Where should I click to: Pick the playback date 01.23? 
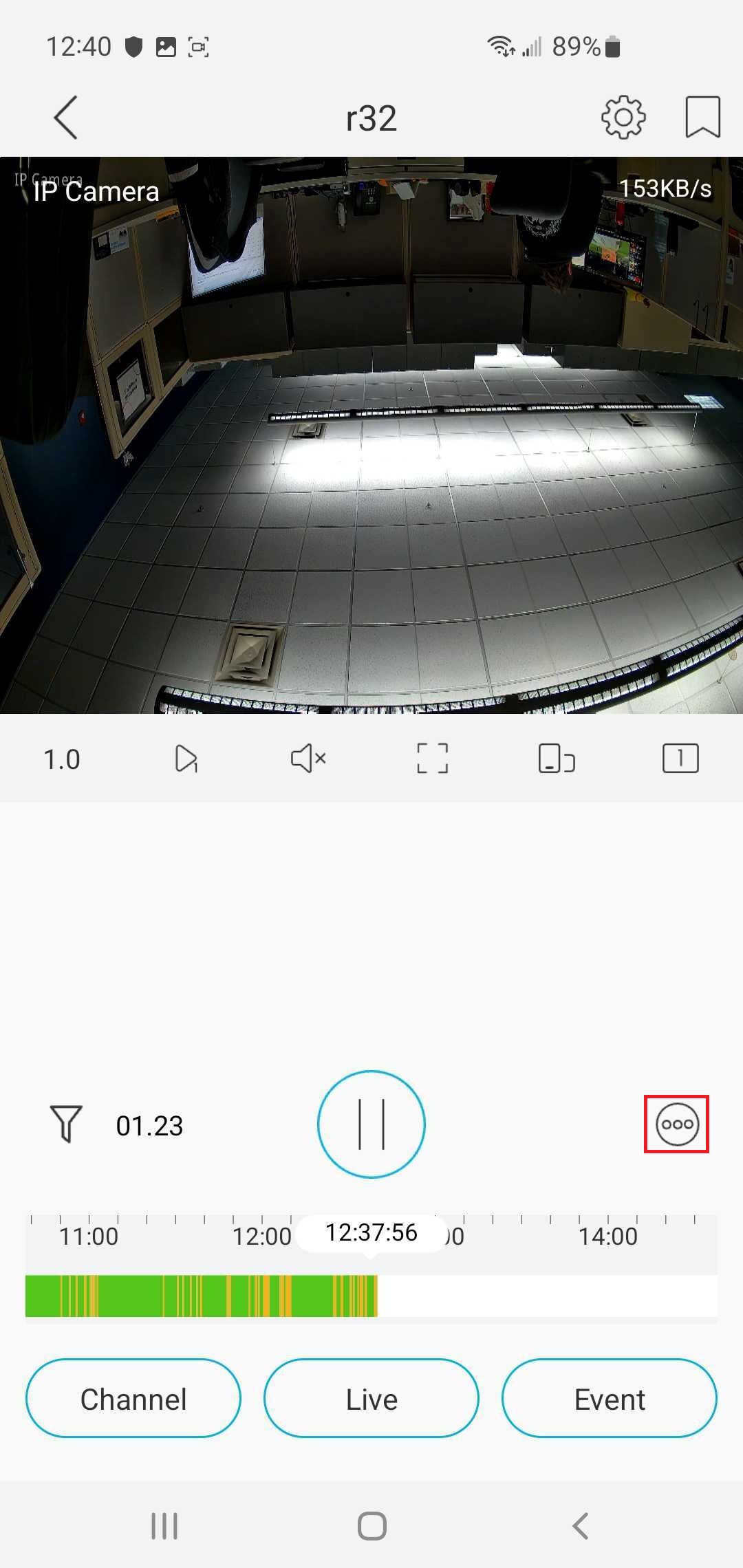(x=149, y=1126)
